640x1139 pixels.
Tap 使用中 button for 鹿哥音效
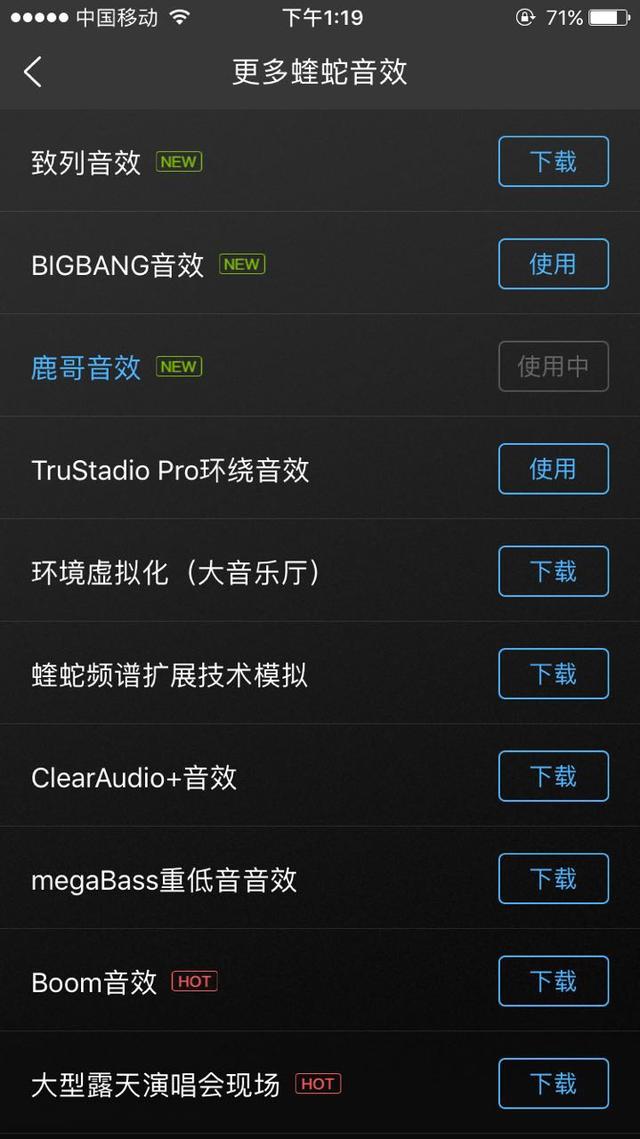554,366
